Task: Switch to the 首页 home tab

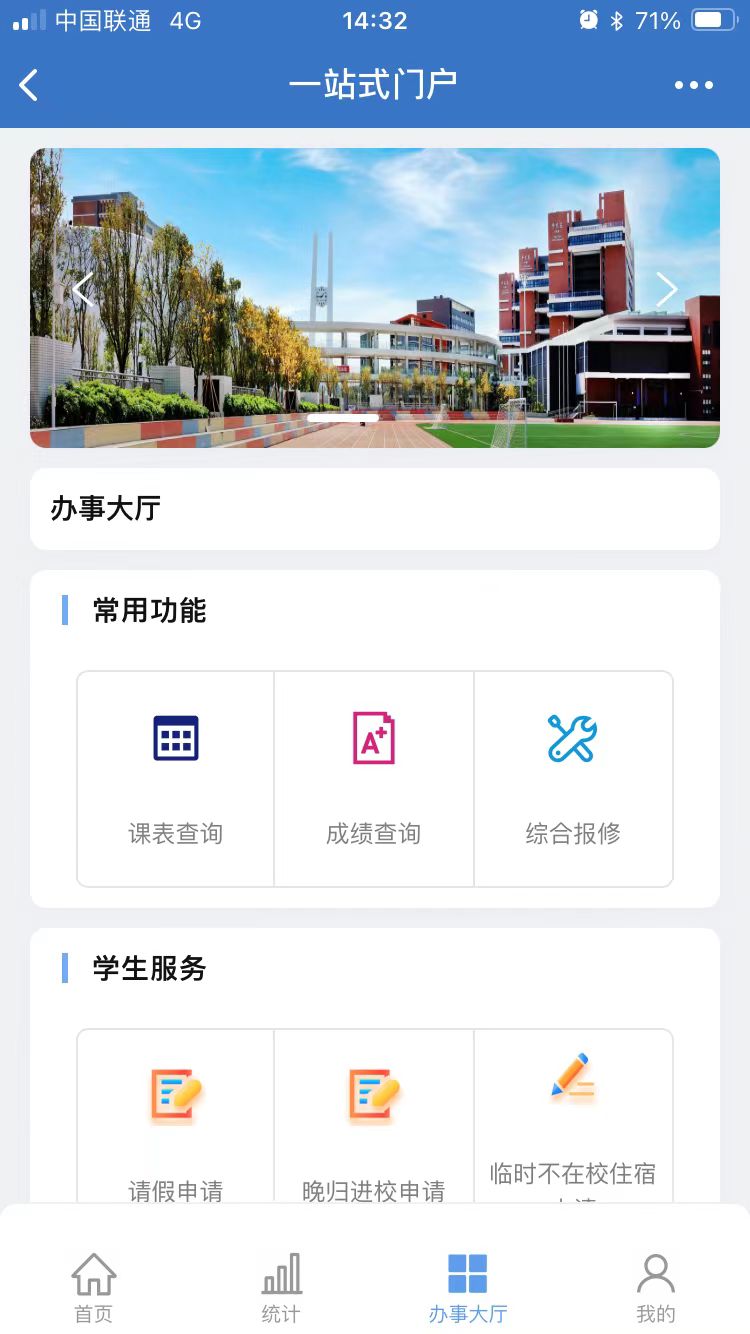Action: point(94,1288)
